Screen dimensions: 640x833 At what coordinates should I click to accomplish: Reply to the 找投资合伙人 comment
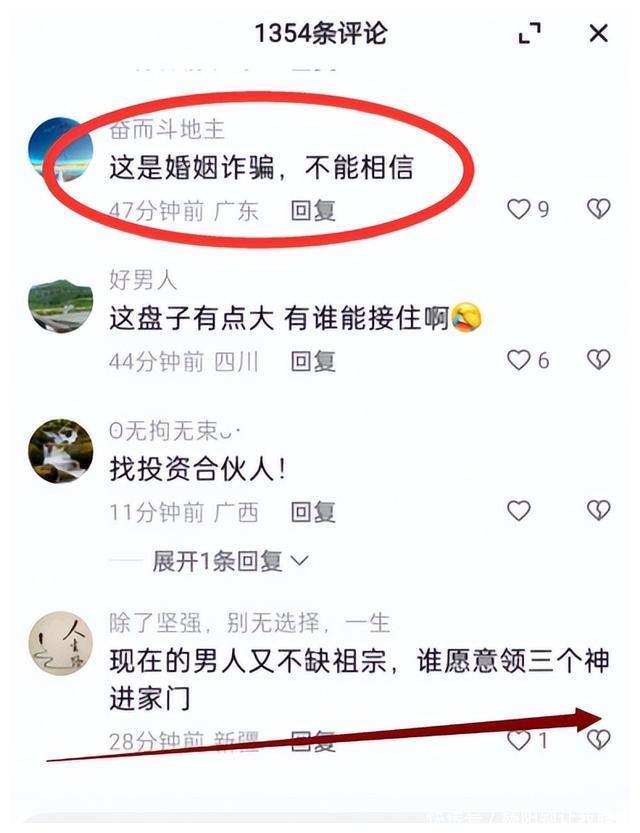313,512
